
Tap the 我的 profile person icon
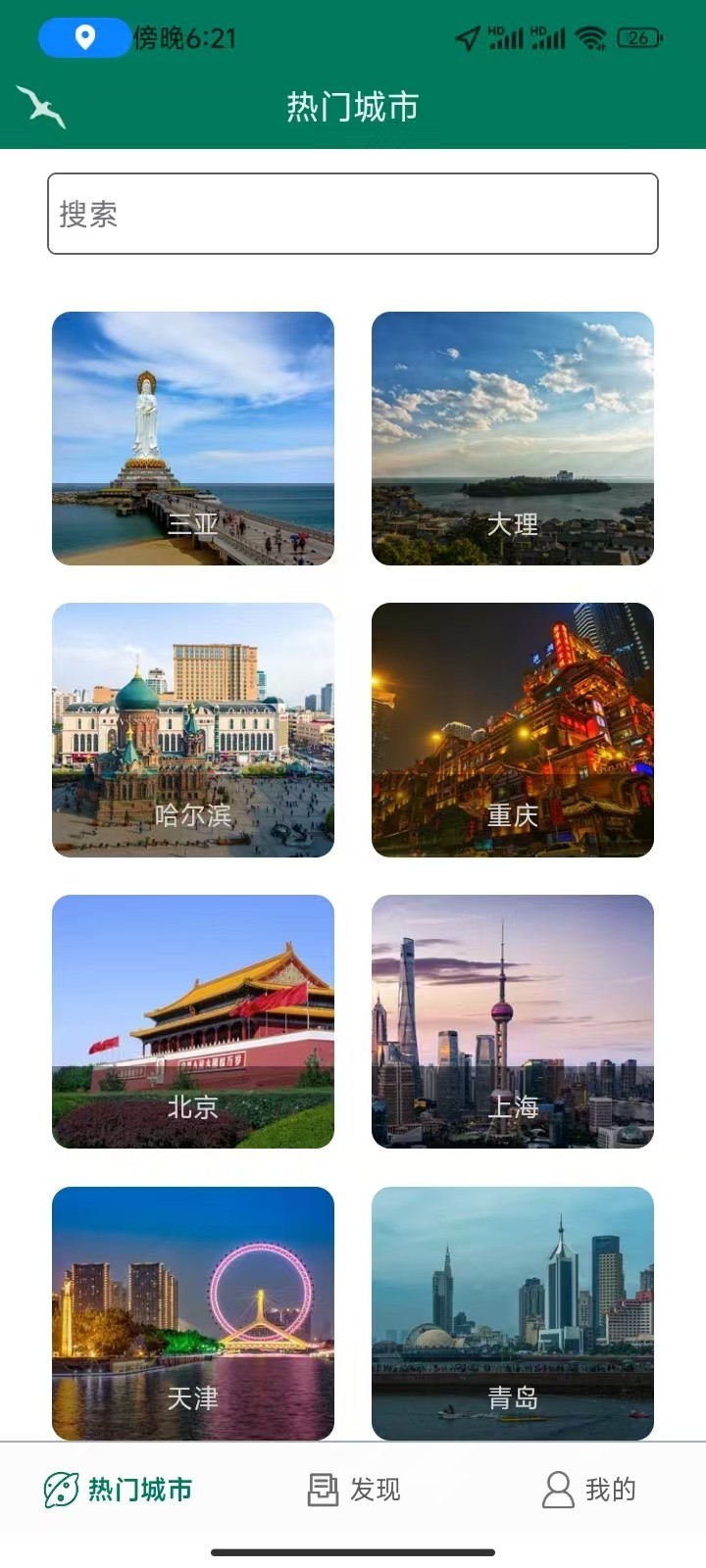pyautogui.click(x=557, y=1488)
